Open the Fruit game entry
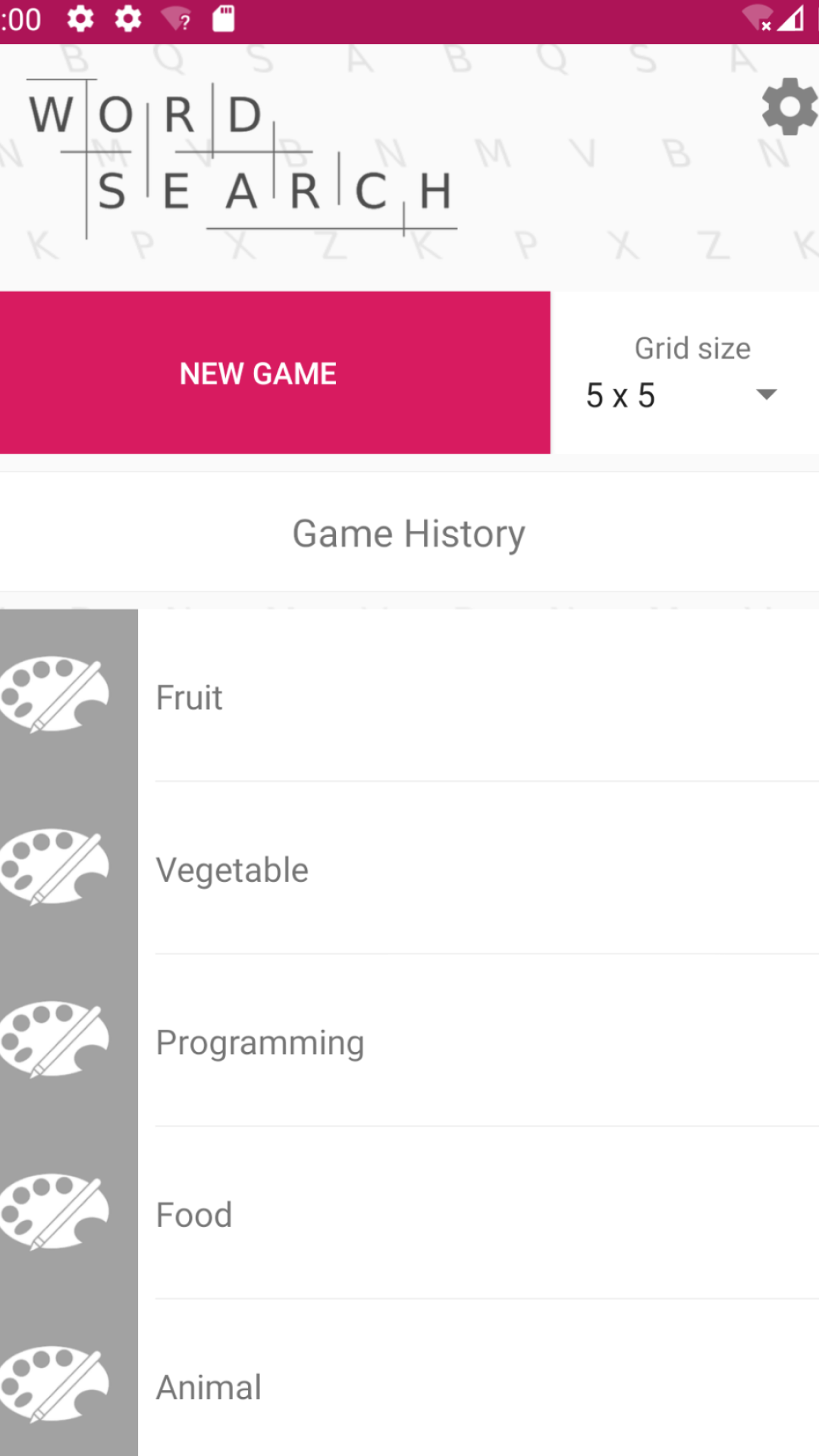Screen dimensions: 819x1456 (409, 696)
